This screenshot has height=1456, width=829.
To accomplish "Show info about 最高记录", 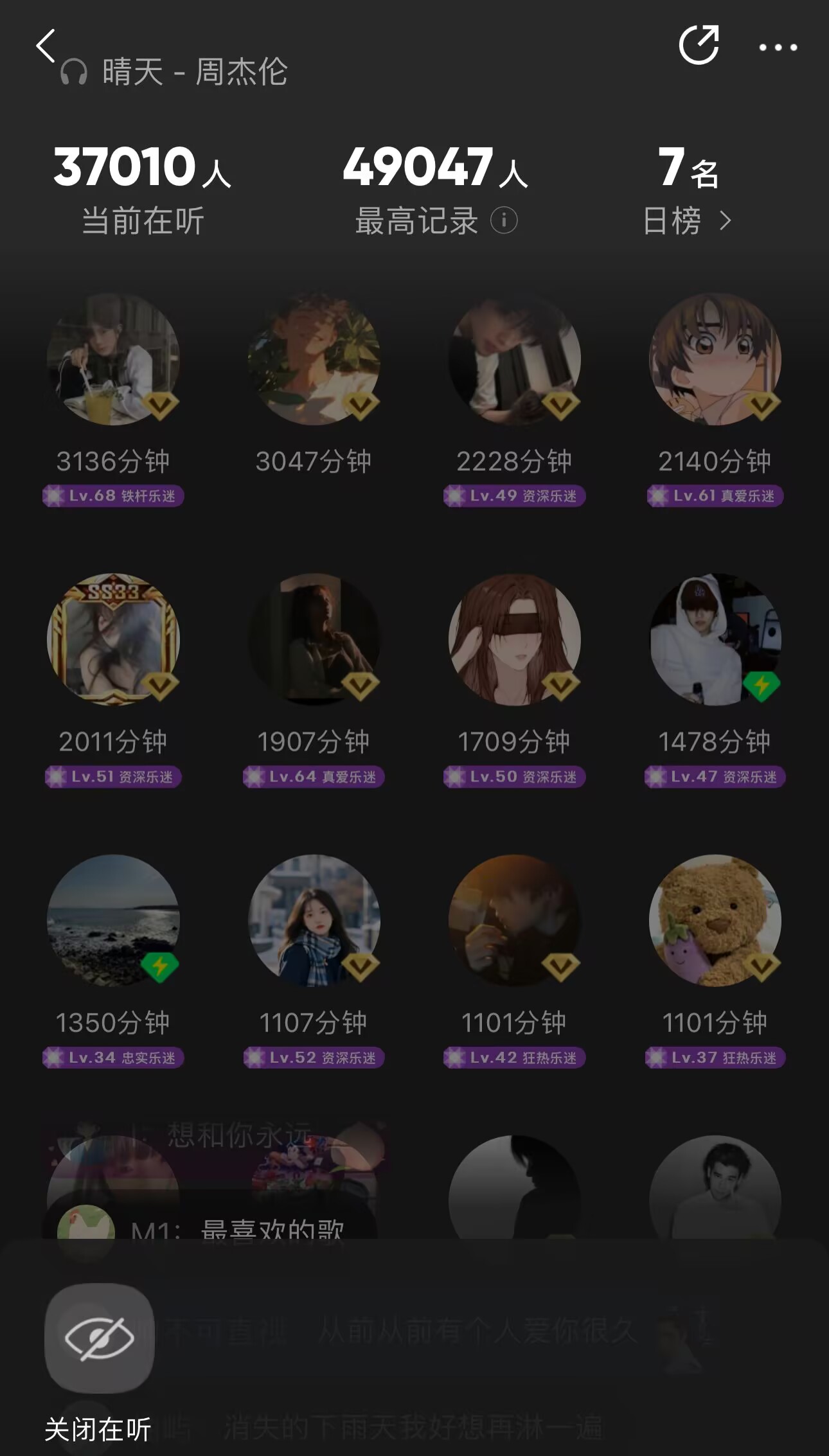I will (504, 221).
